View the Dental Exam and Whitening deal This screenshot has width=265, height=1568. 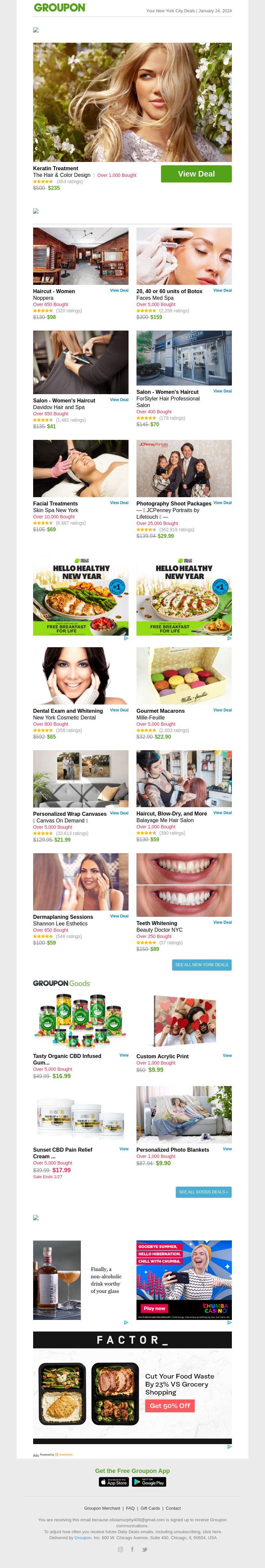click(x=119, y=710)
